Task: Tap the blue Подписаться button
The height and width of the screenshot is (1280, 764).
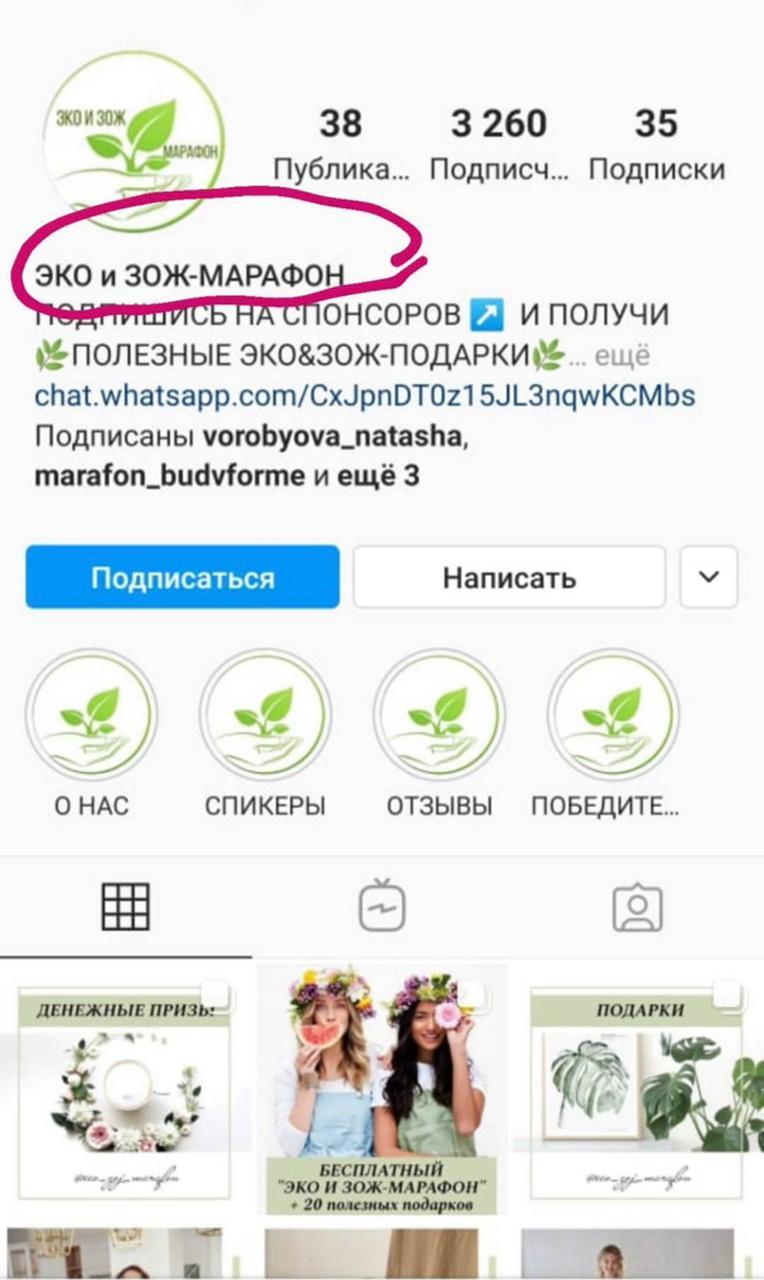Action: (x=182, y=577)
